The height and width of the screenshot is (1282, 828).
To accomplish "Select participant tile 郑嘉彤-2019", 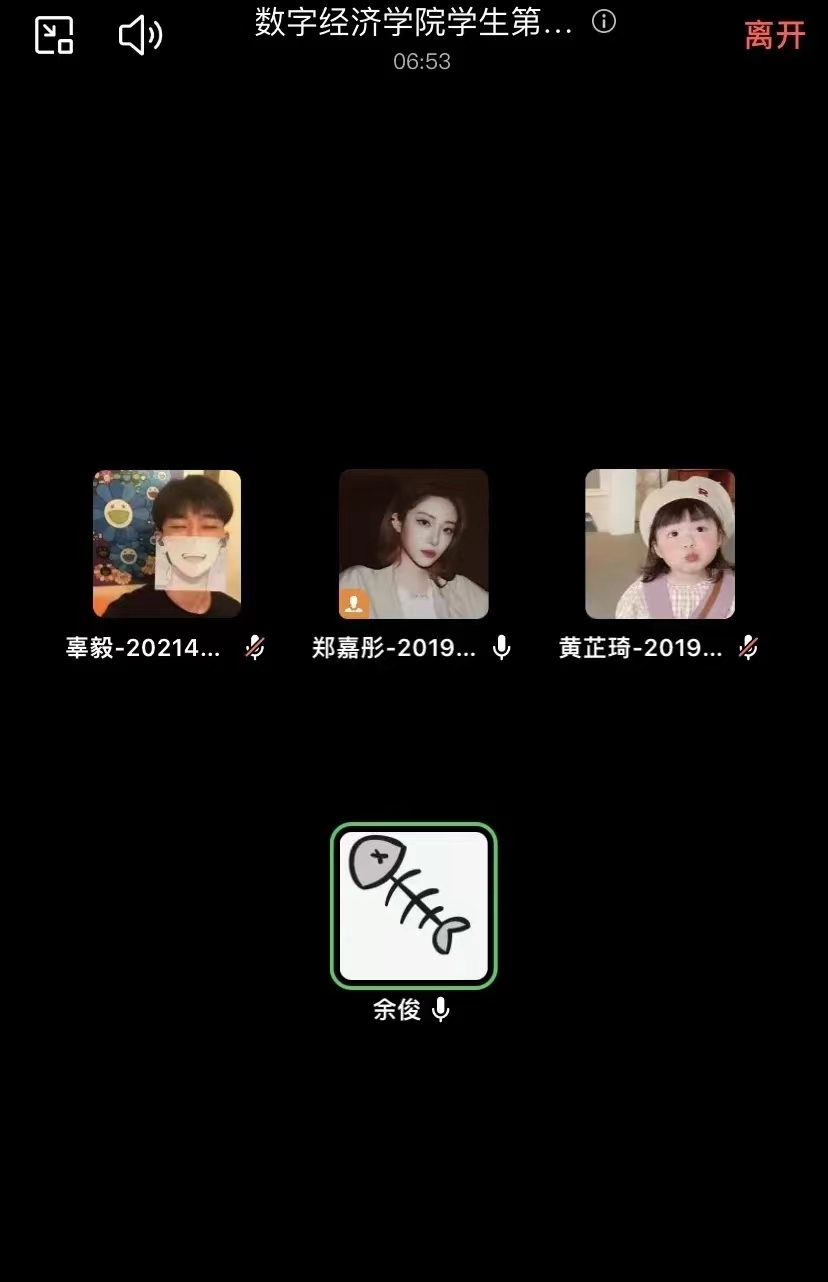I will [x=413, y=544].
